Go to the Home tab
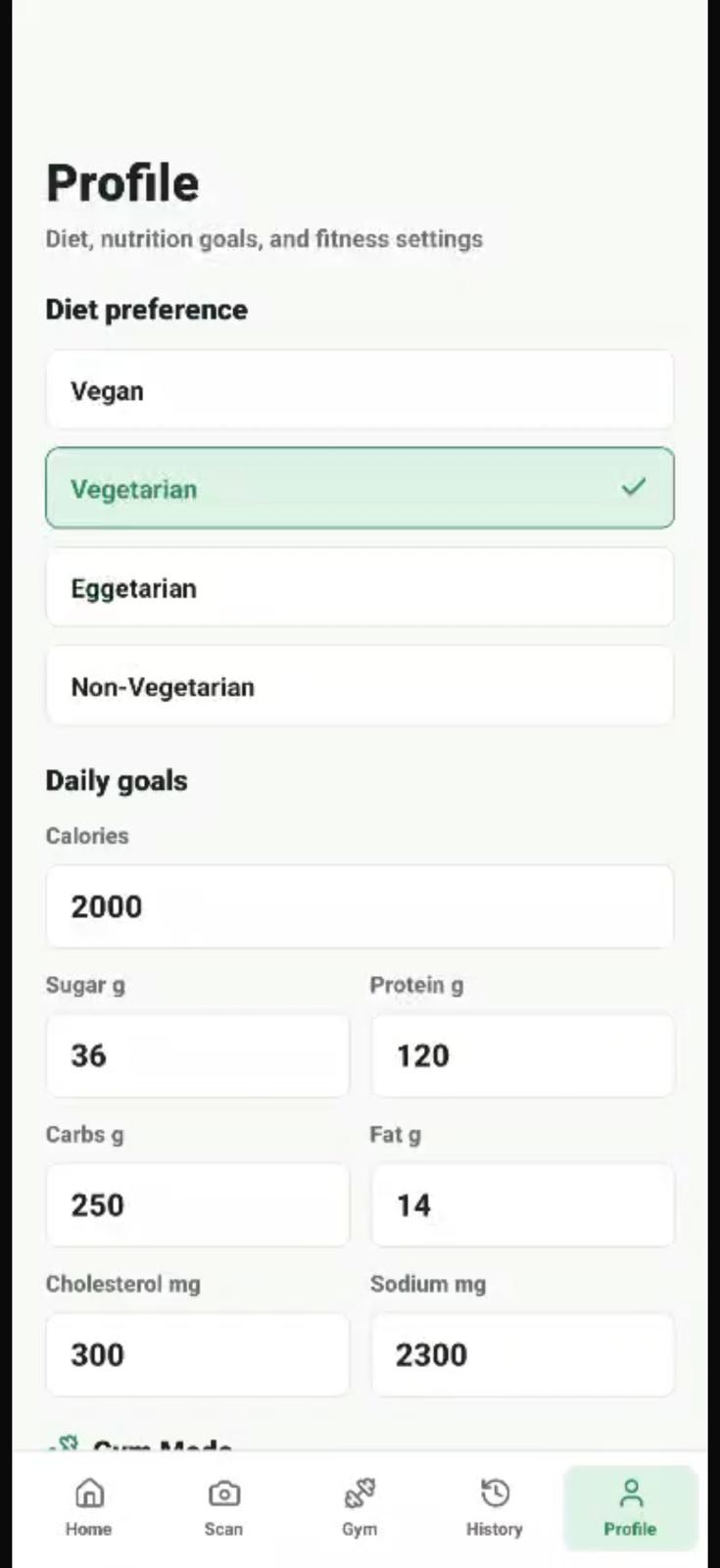Screen dimensions: 720x1568 [x=89, y=1507]
